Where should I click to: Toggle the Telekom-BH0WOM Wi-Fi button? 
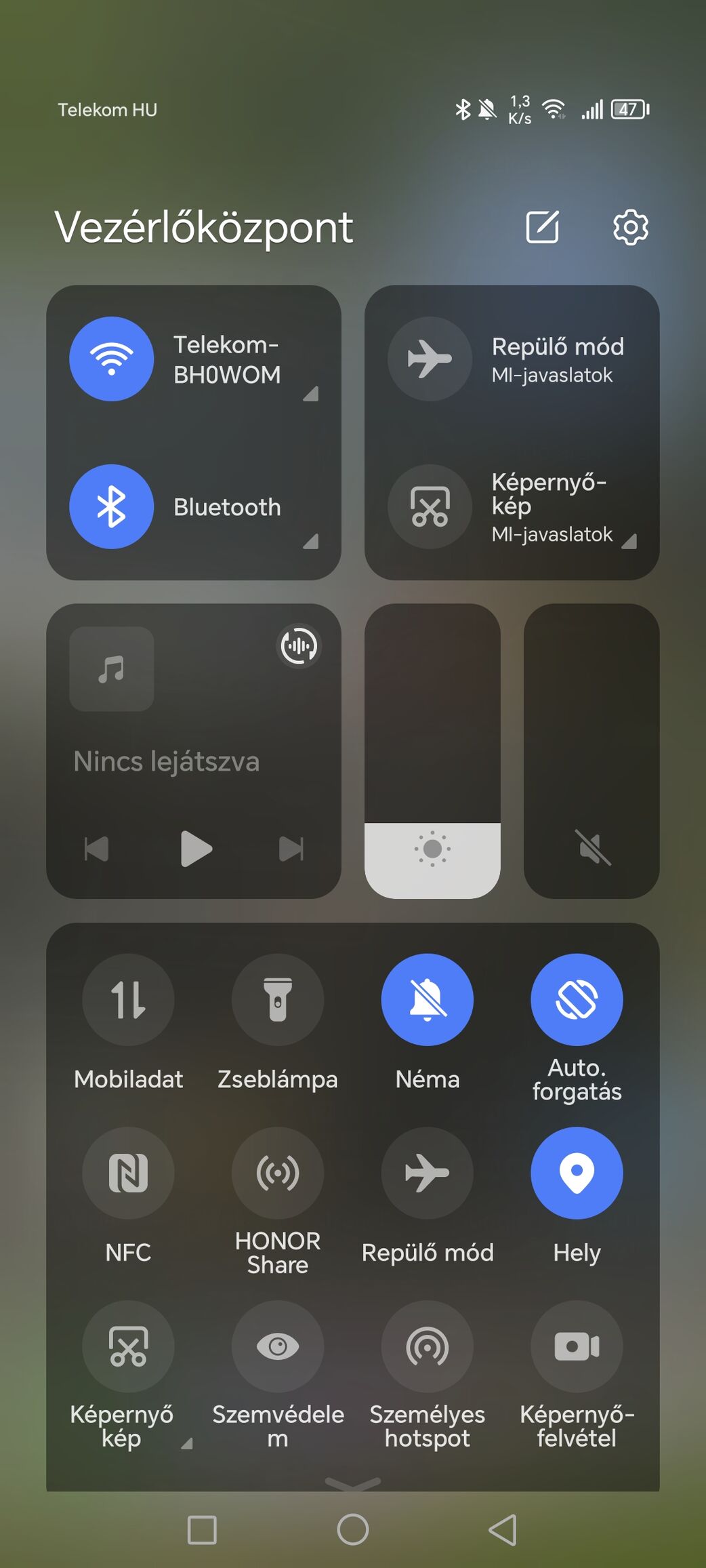tap(112, 359)
